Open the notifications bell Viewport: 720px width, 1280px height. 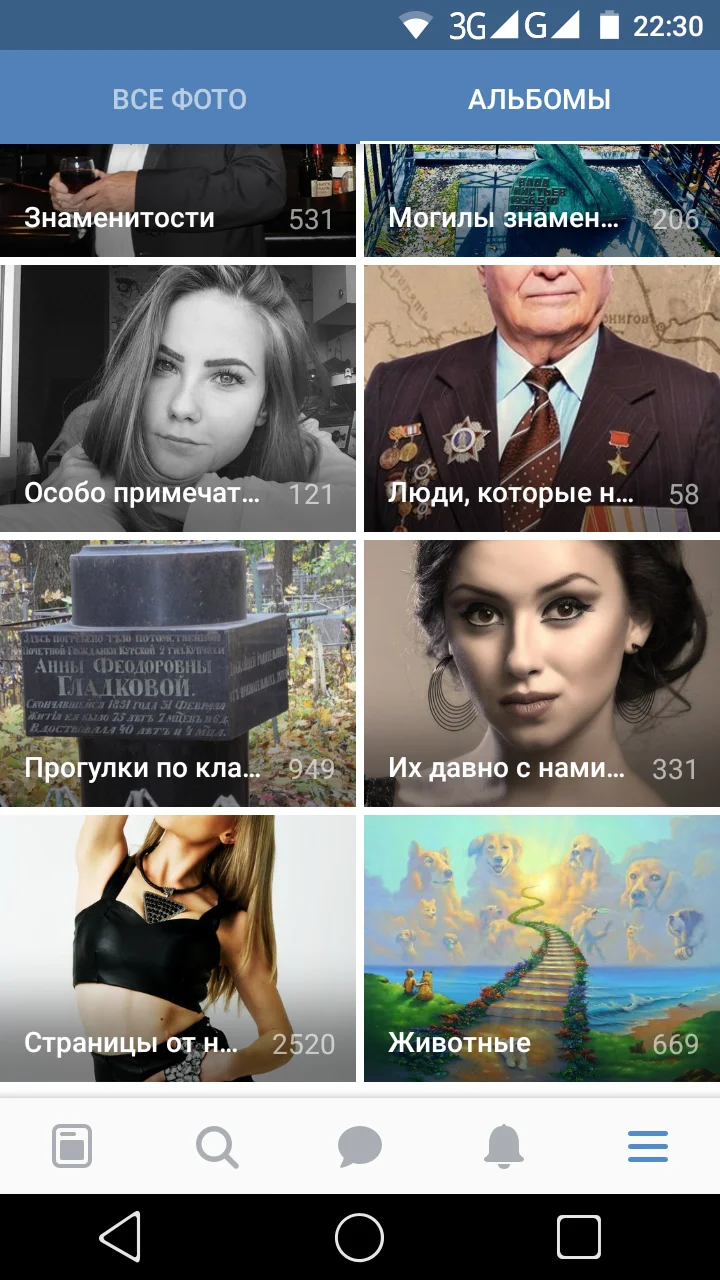[x=504, y=1146]
